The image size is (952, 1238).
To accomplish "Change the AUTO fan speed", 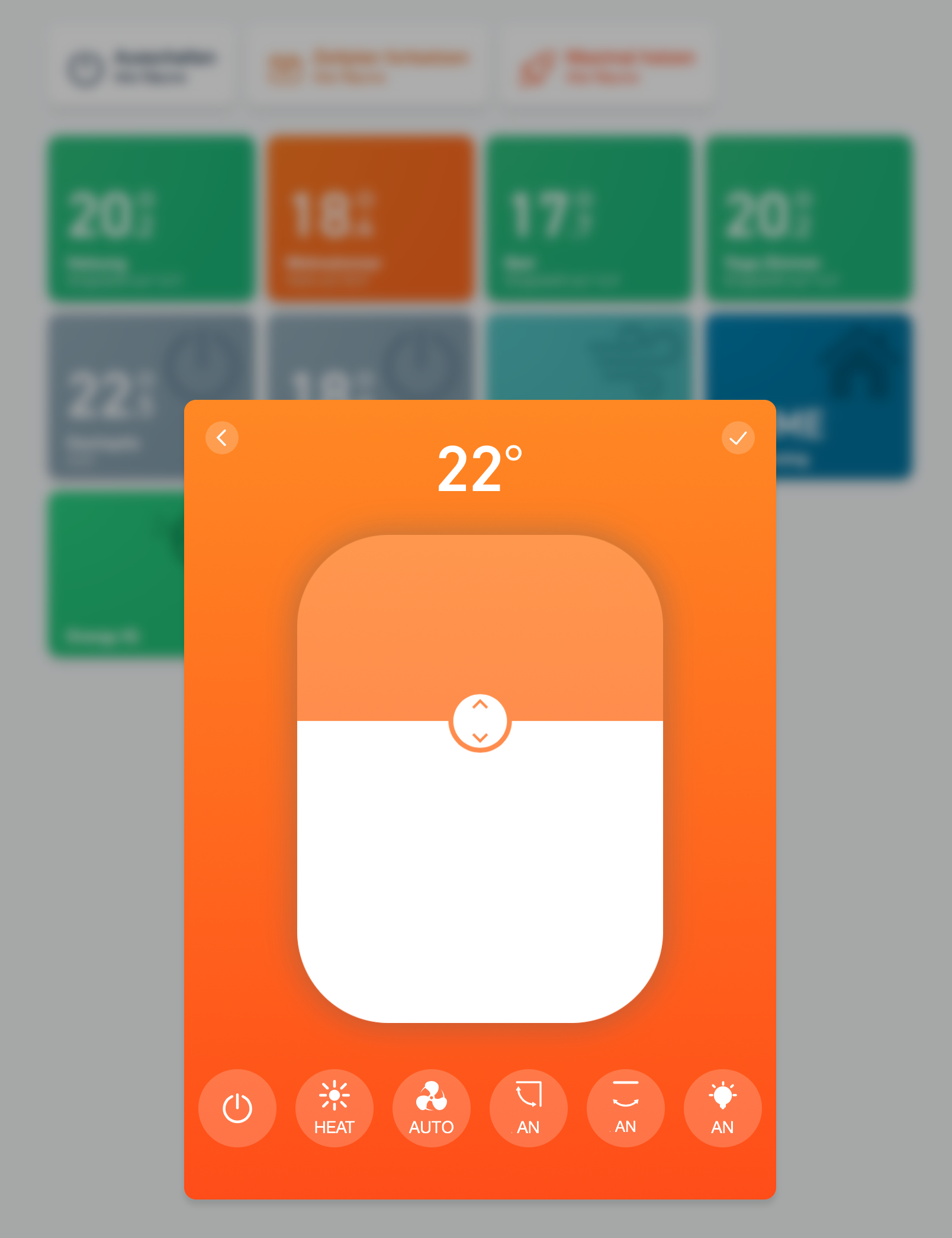I will tap(432, 1108).
